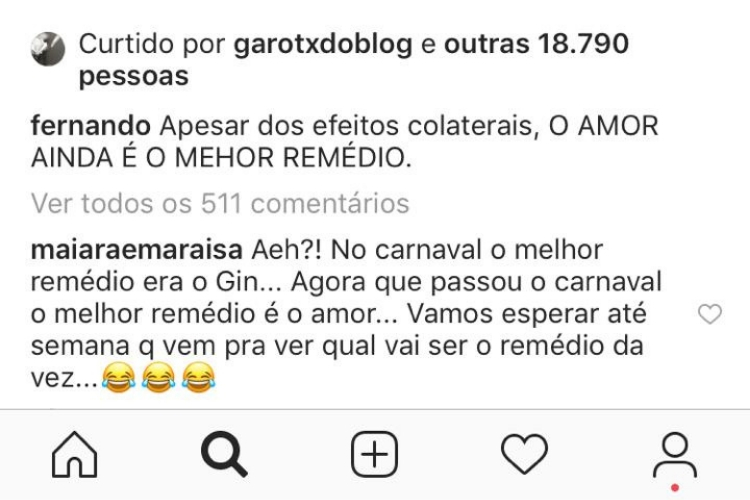This screenshot has width=750, height=500.
Task: See the other 18.790 people who liked
Action: point(536,45)
